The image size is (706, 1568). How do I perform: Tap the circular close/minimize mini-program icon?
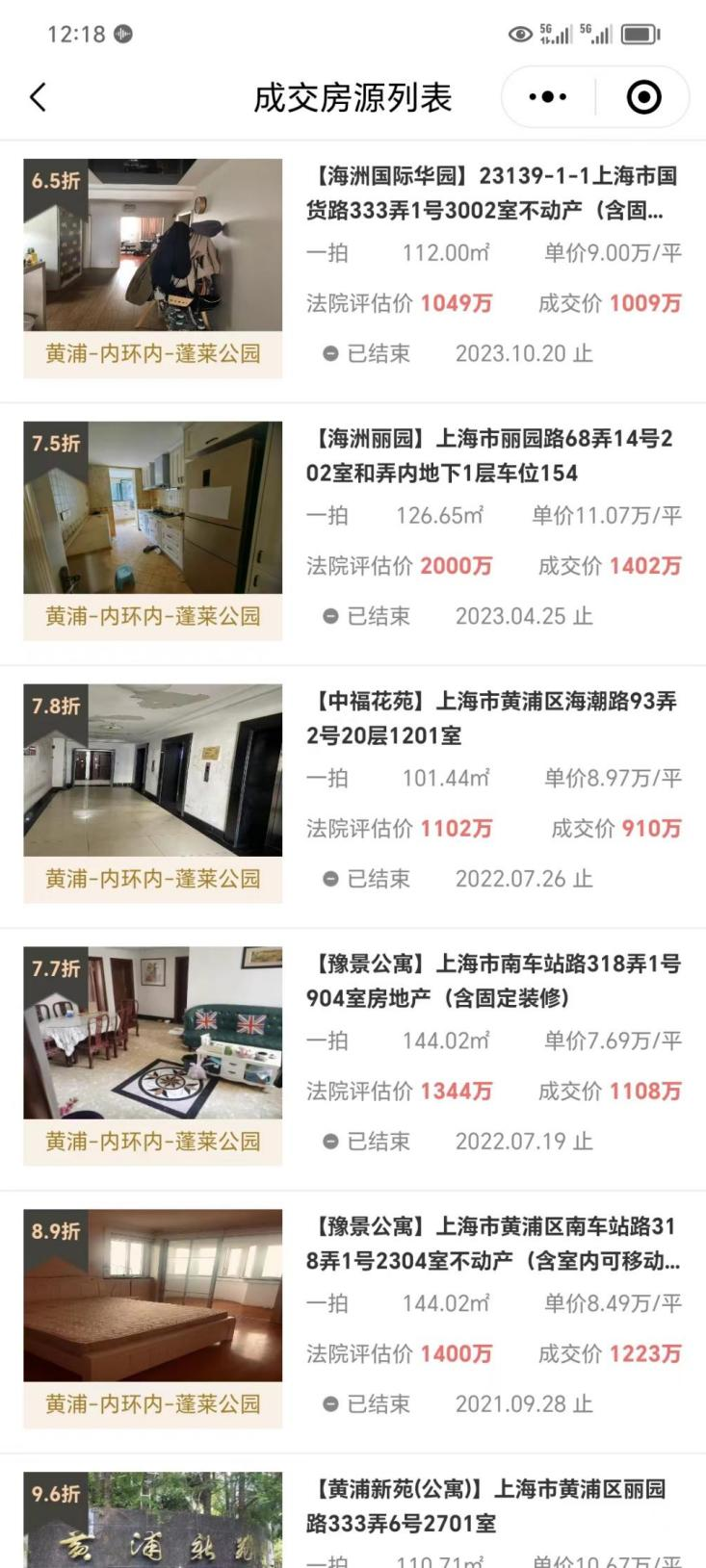(642, 96)
